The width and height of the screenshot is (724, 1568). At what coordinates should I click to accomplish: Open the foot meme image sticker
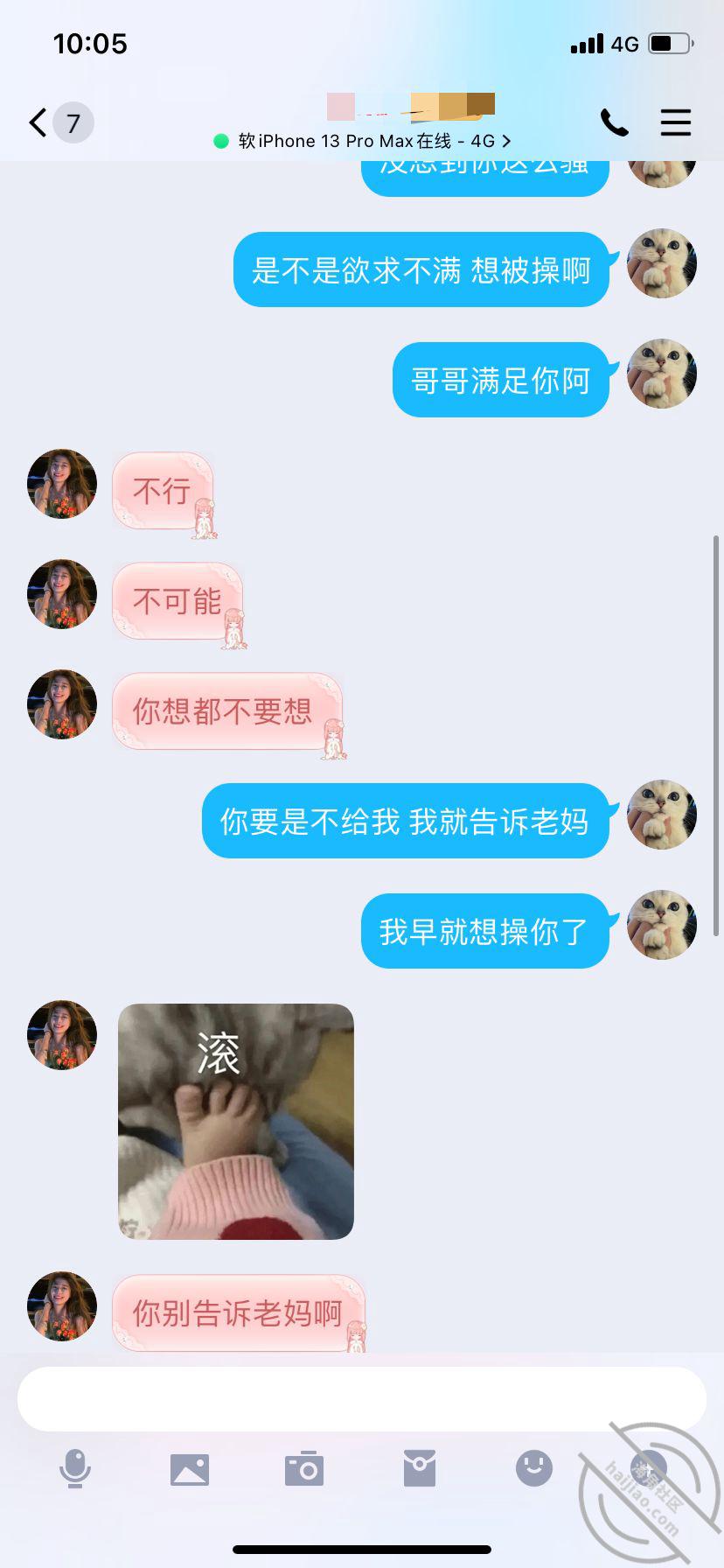tap(236, 1121)
